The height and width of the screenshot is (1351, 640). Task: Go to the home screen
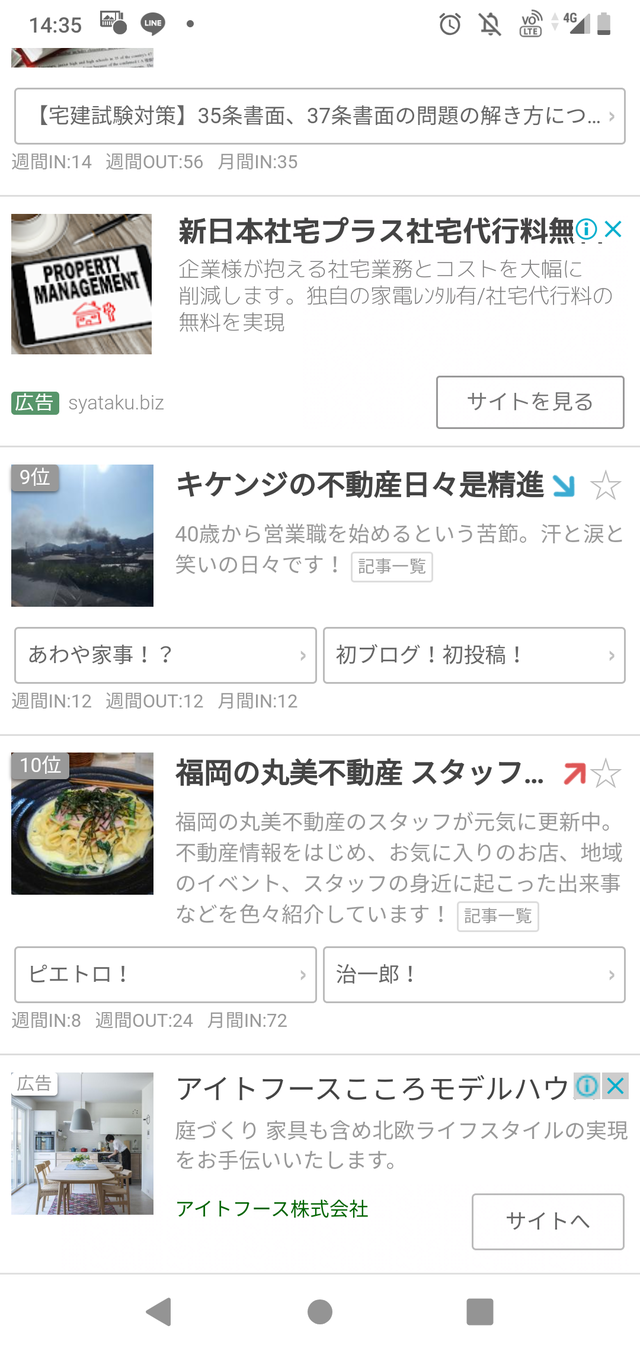pos(320,1311)
